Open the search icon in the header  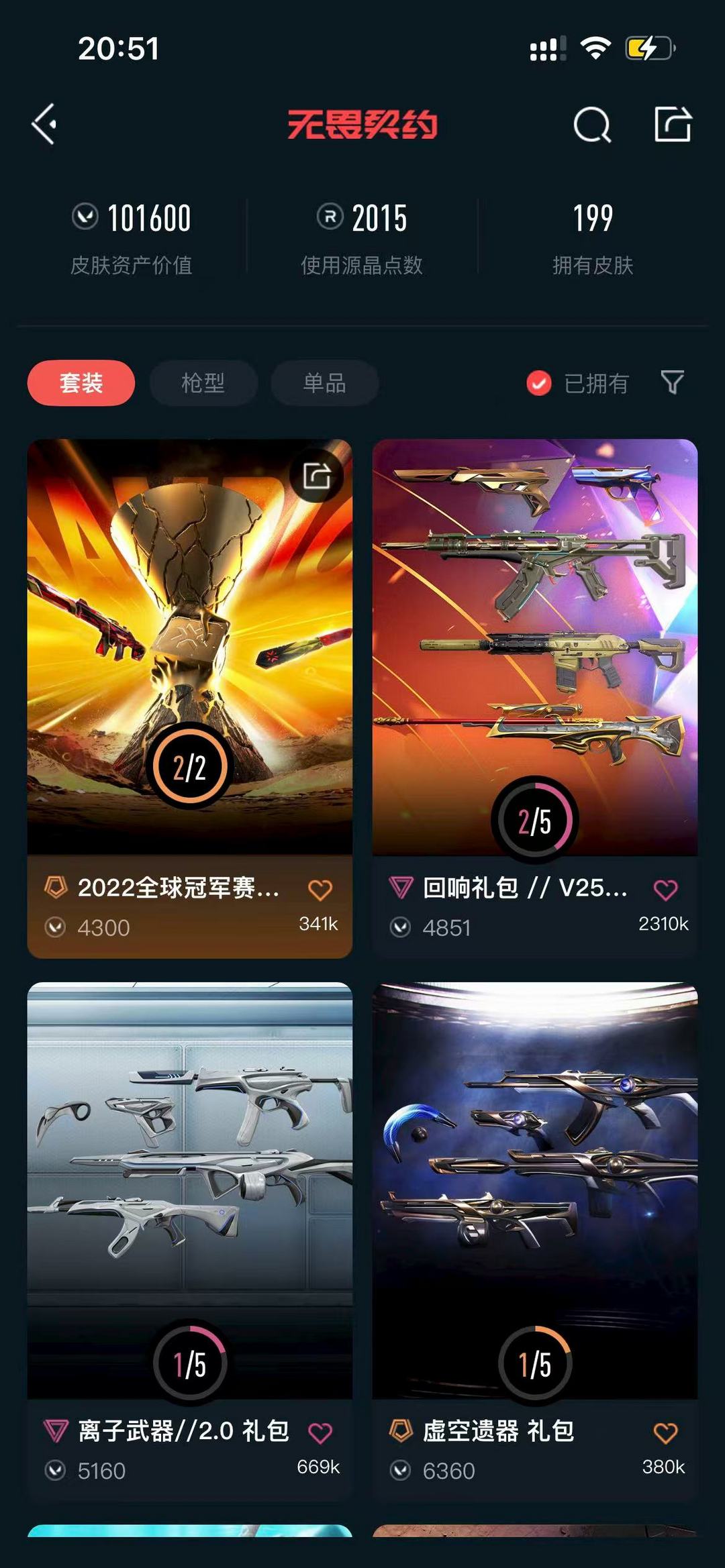(x=592, y=124)
